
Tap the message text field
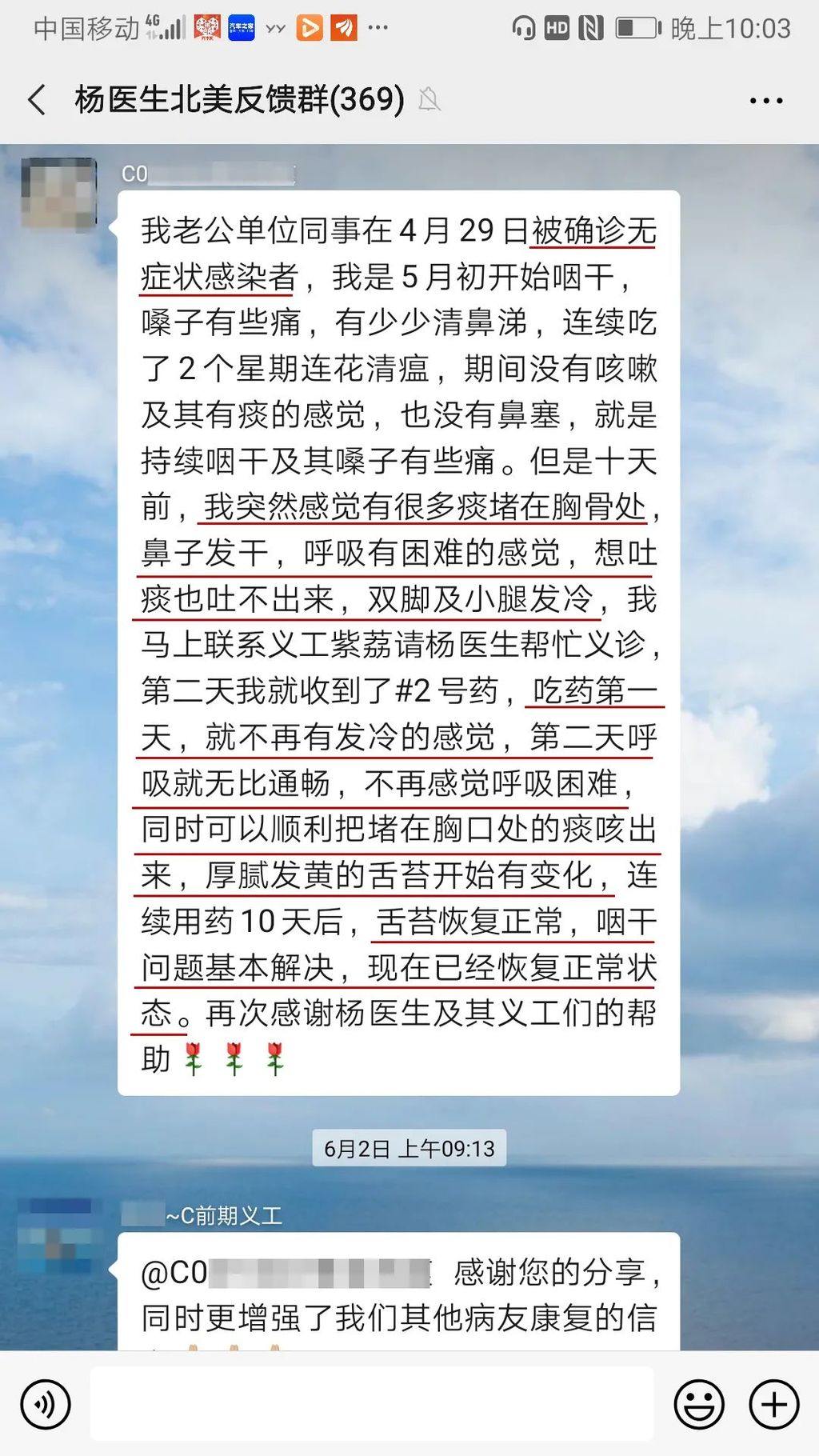tap(372, 1404)
